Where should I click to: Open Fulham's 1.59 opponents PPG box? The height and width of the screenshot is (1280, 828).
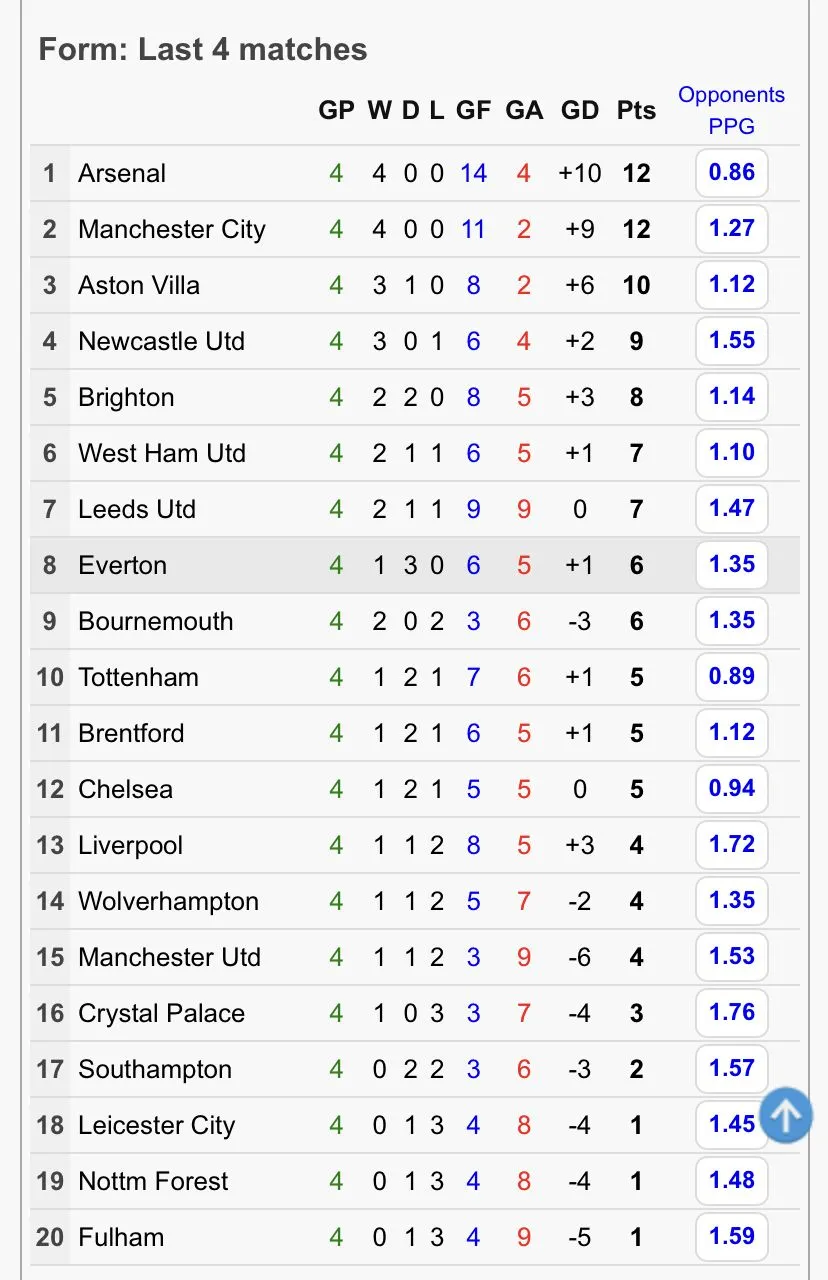pos(731,1237)
